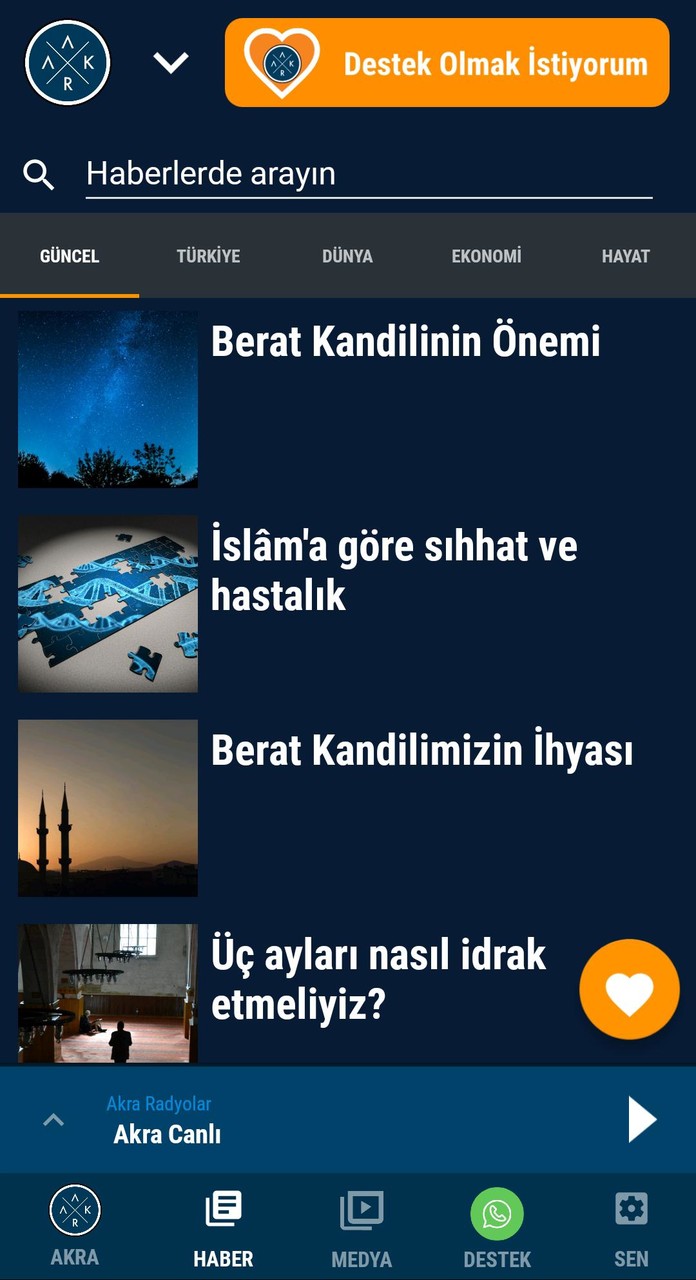
Task: Select the EKONOMİ tab
Action: [x=486, y=256]
